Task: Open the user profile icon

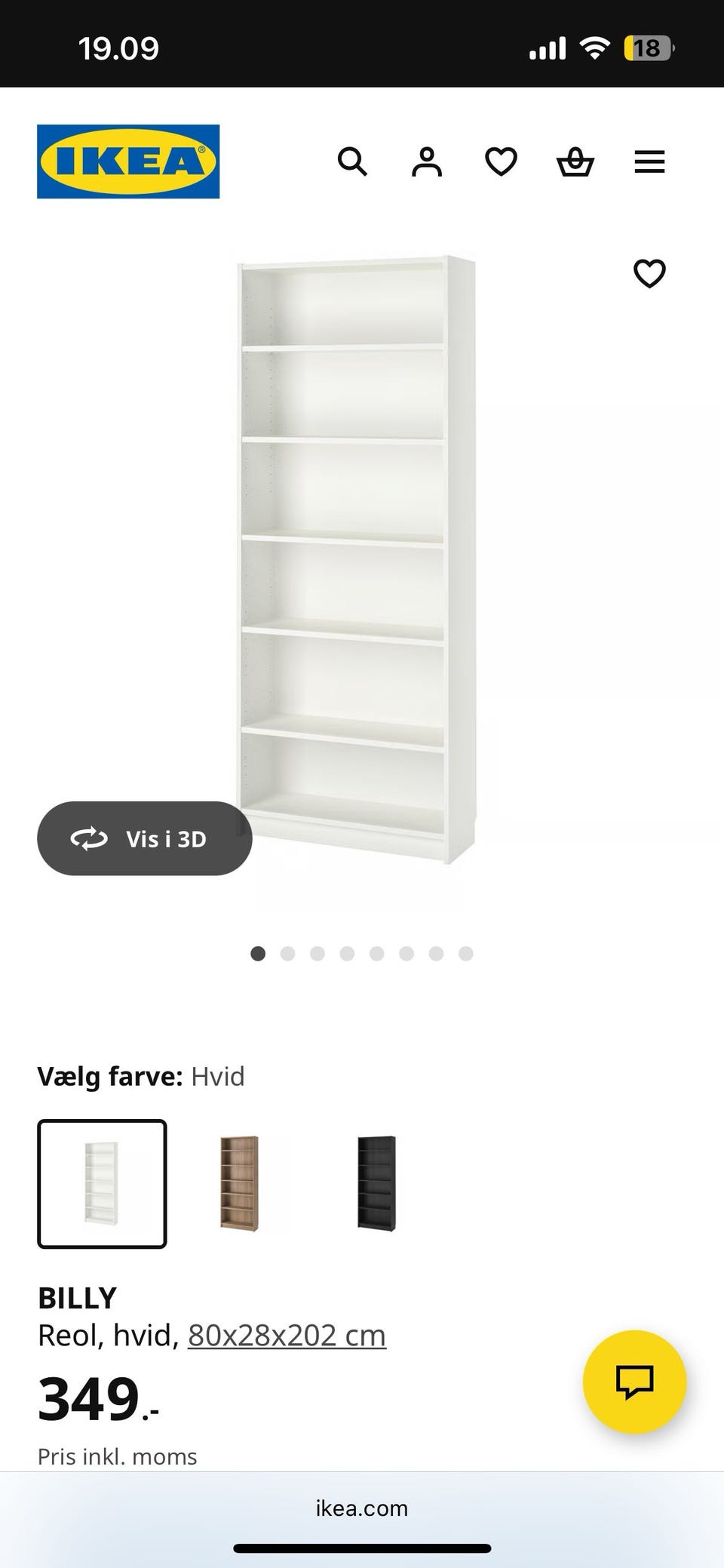Action: pyautogui.click(x=426, y=161)
